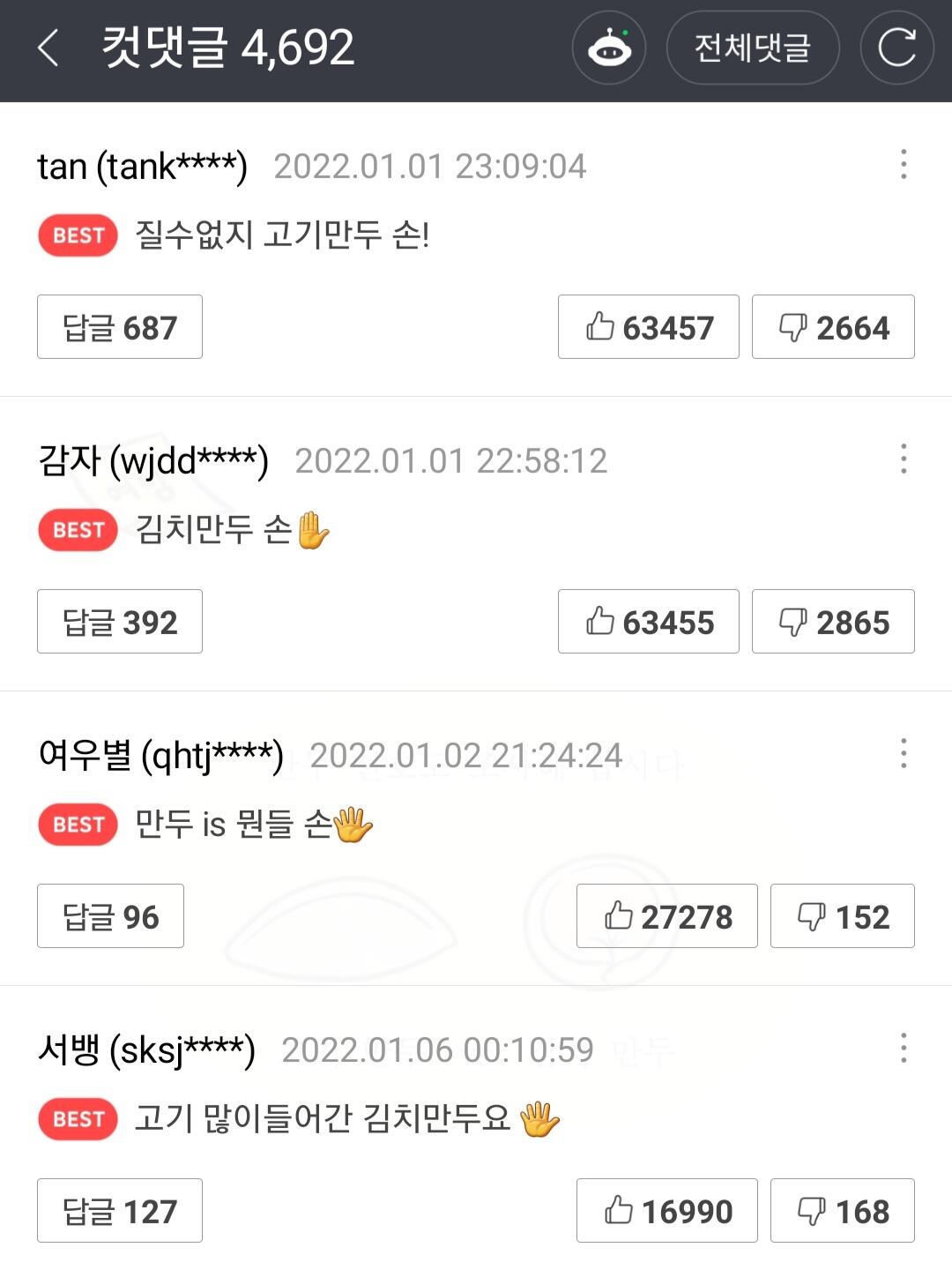Dislike 감자's 김치만두 comment
The height and width of the screenshot is (1270, 952).
(833, 622)
